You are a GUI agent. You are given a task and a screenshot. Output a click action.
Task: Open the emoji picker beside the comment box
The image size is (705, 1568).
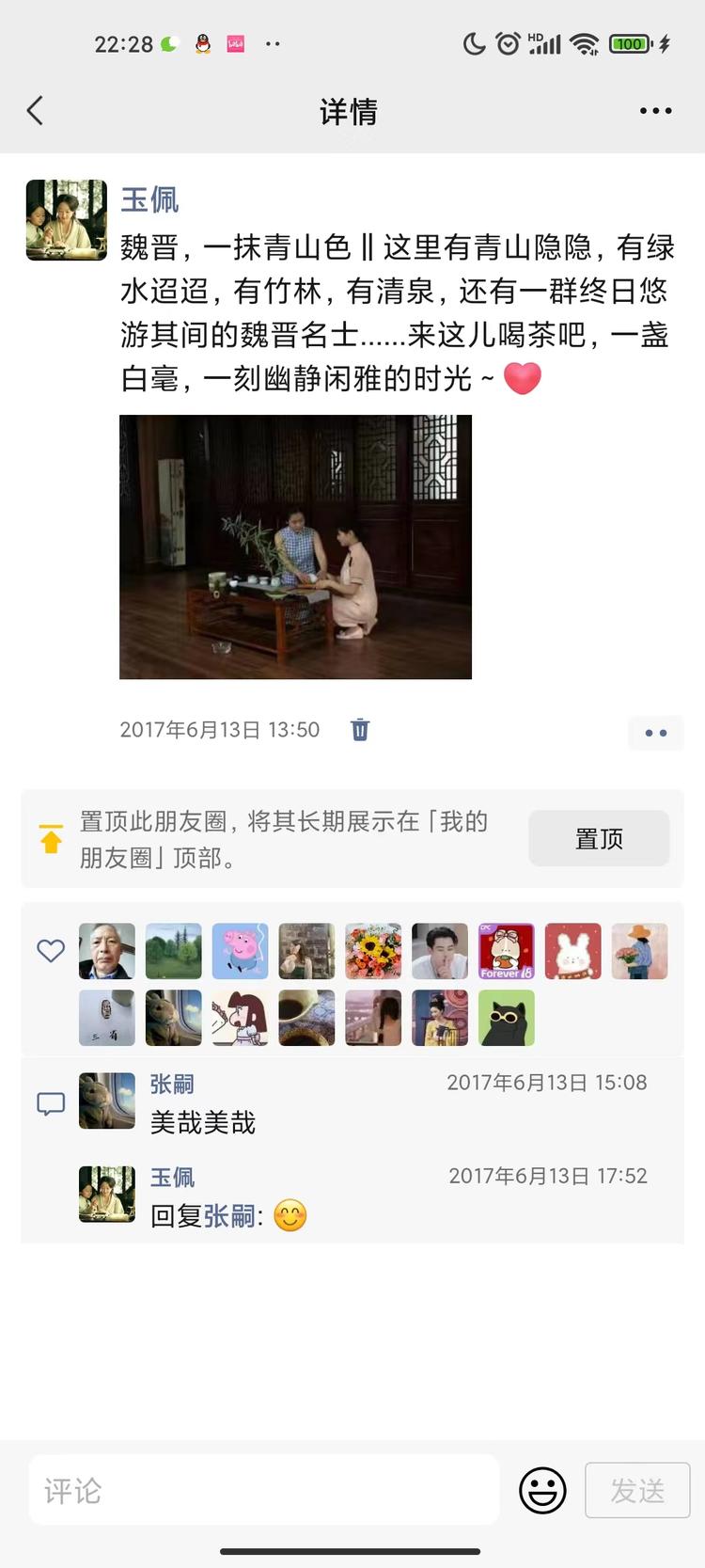point(542,1490)
